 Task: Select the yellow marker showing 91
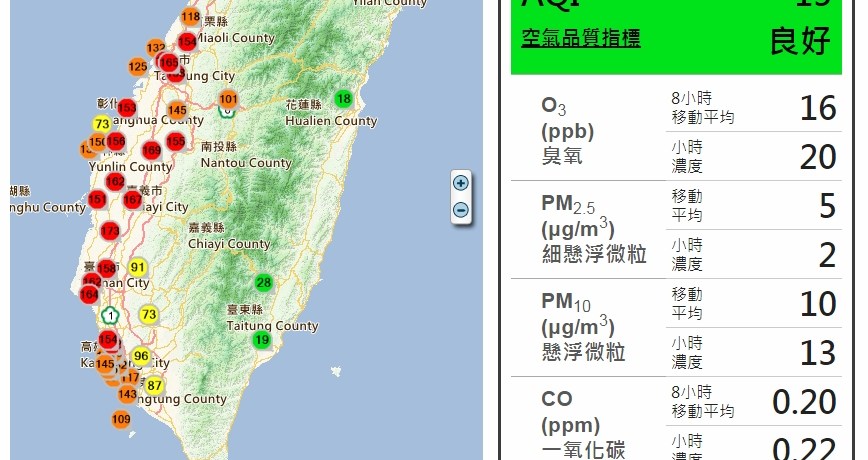[138, 267]
